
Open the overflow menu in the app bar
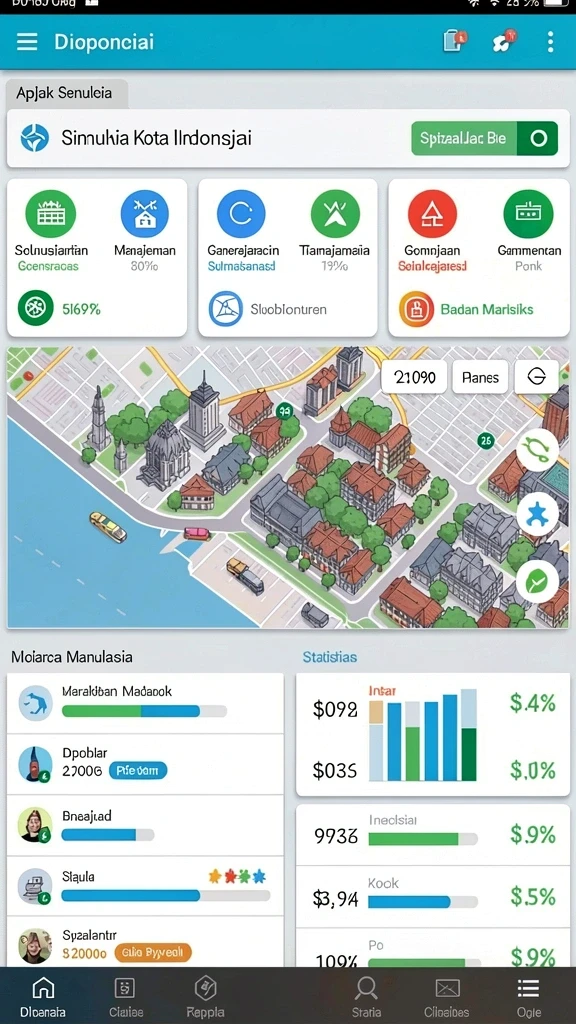coord(551,42)
